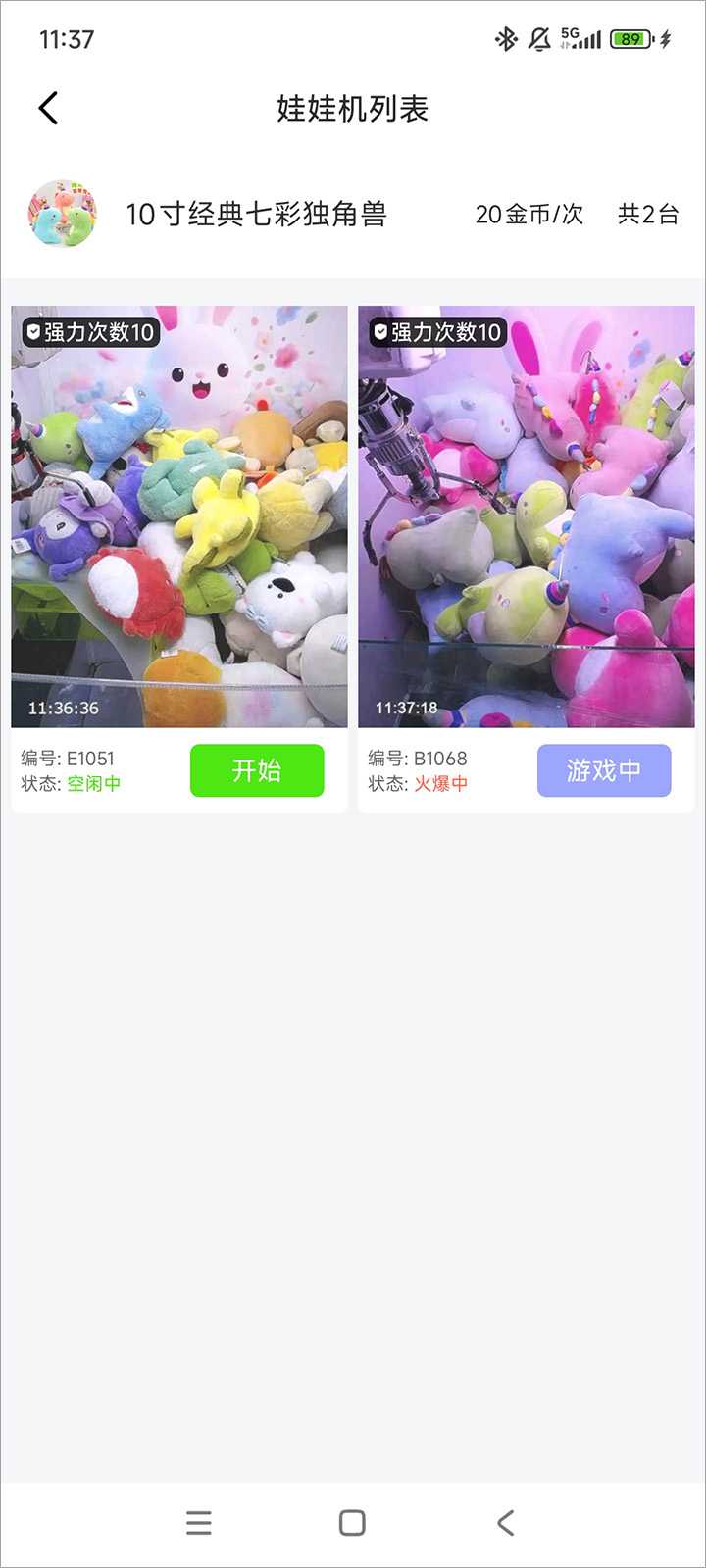Tap 开始 to play machine E1051

(257, 770)
